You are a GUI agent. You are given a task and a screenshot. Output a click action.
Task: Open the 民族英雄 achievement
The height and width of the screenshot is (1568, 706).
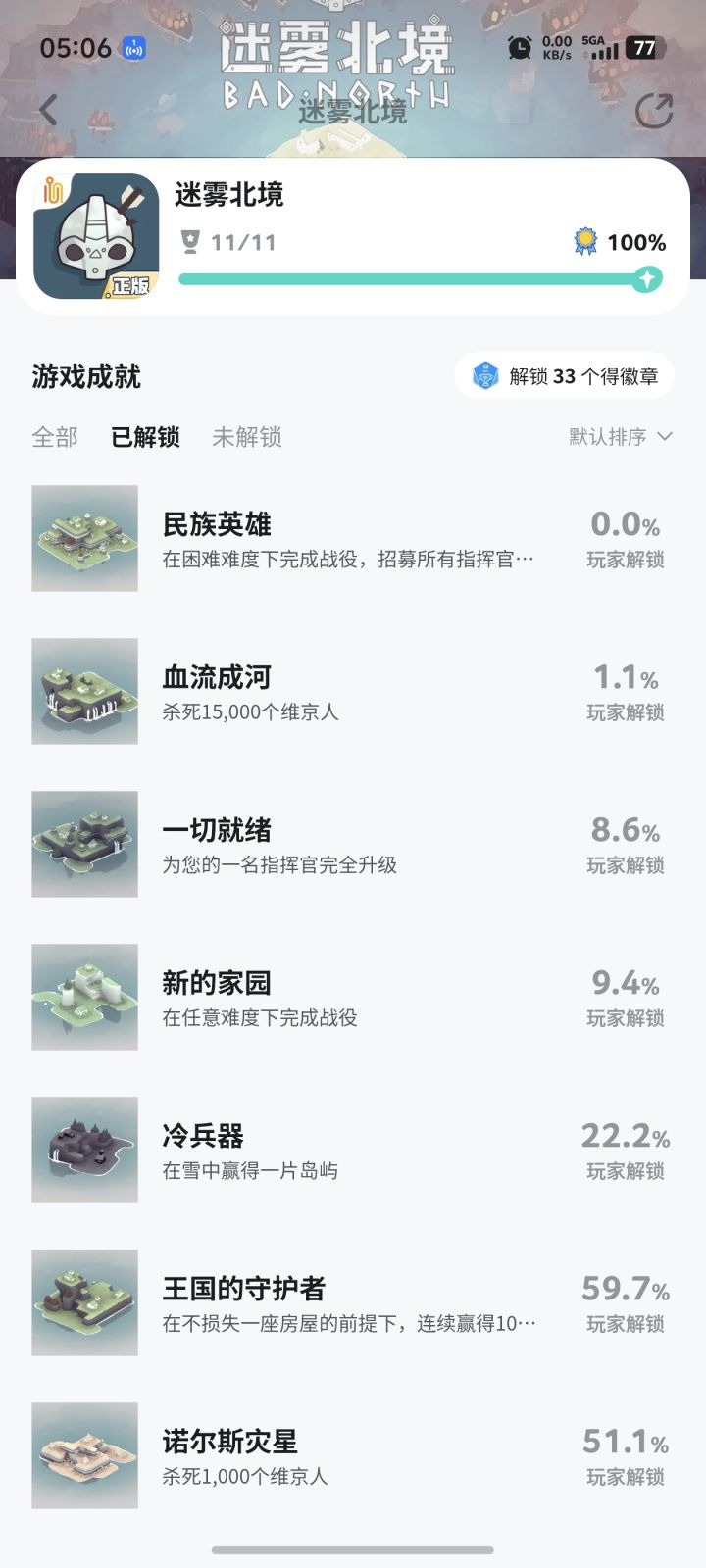[353, 539]
